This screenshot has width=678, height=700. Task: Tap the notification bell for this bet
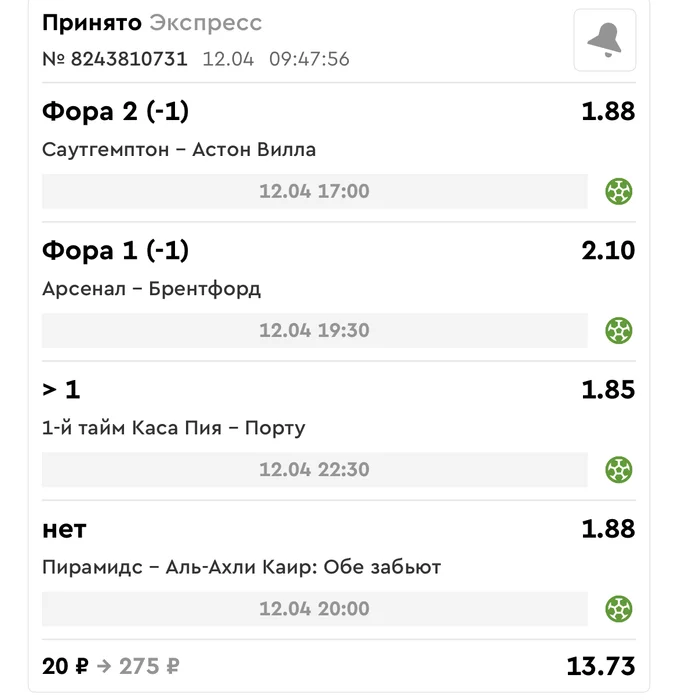pyautogui.click(x=604, y=40)
